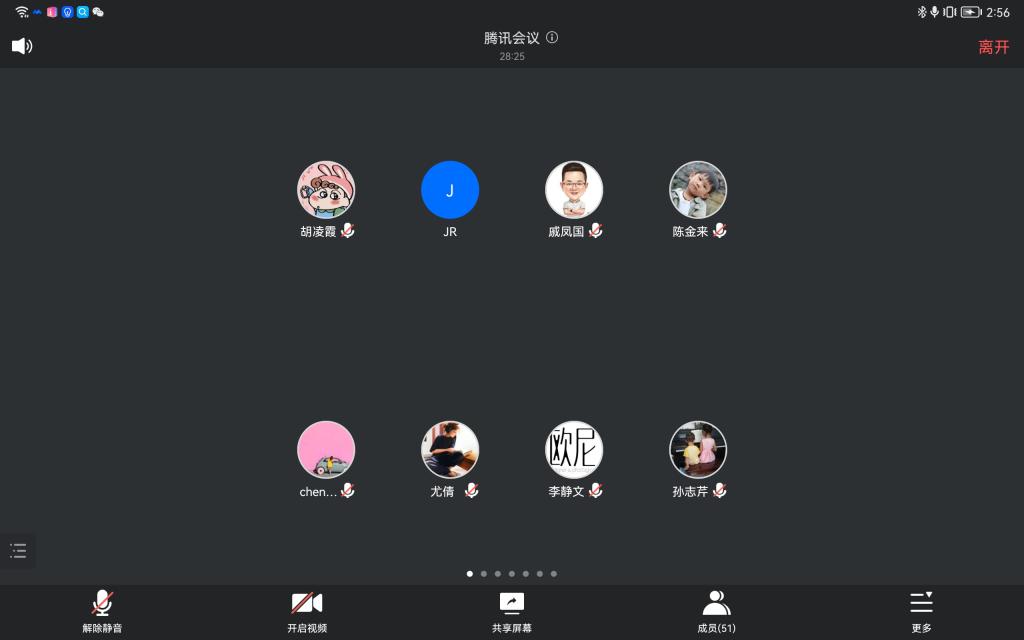Select participant 戚凤国
The height and width of the screenshot is (640, 1024).
[x=574, y=190]
